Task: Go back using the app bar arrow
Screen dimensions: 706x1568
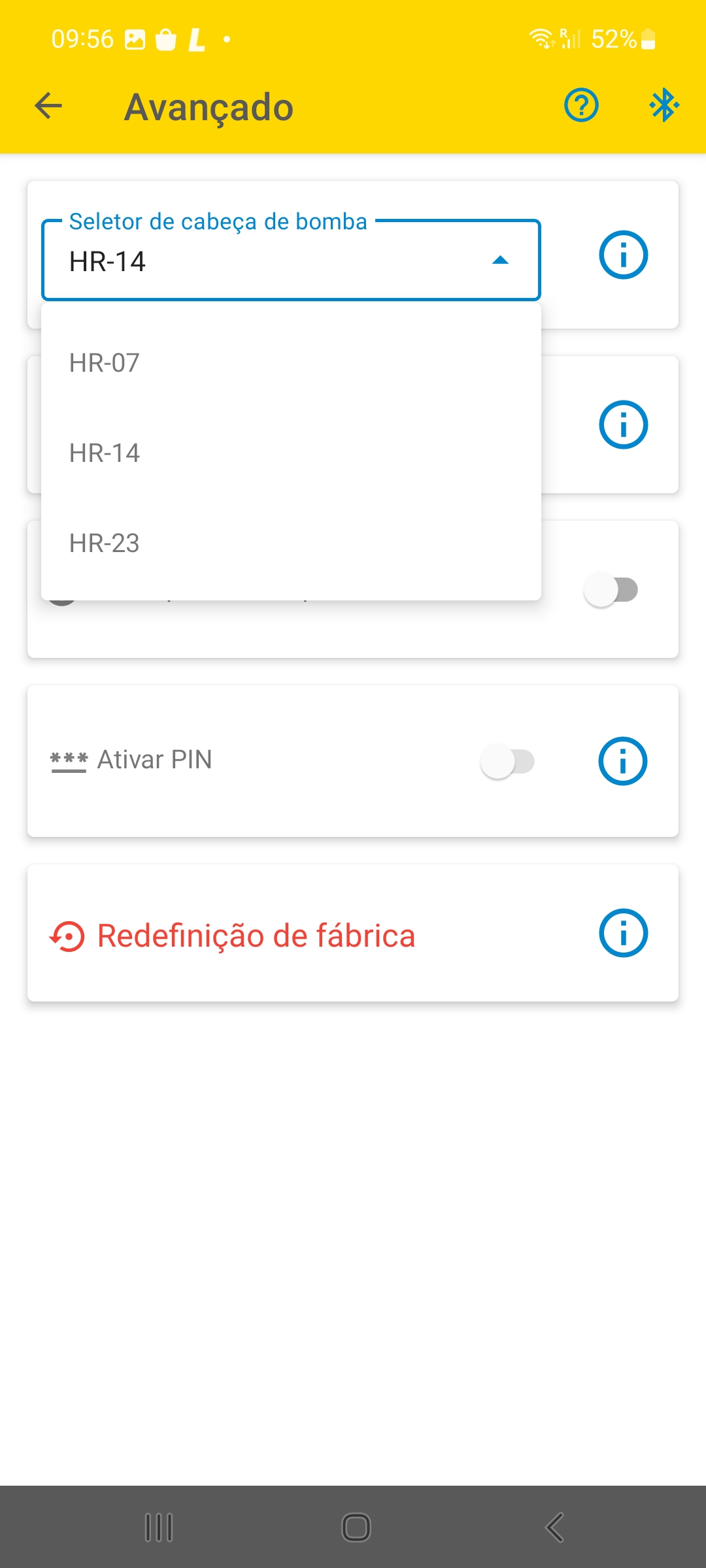Action: click(x=48, y=106)
